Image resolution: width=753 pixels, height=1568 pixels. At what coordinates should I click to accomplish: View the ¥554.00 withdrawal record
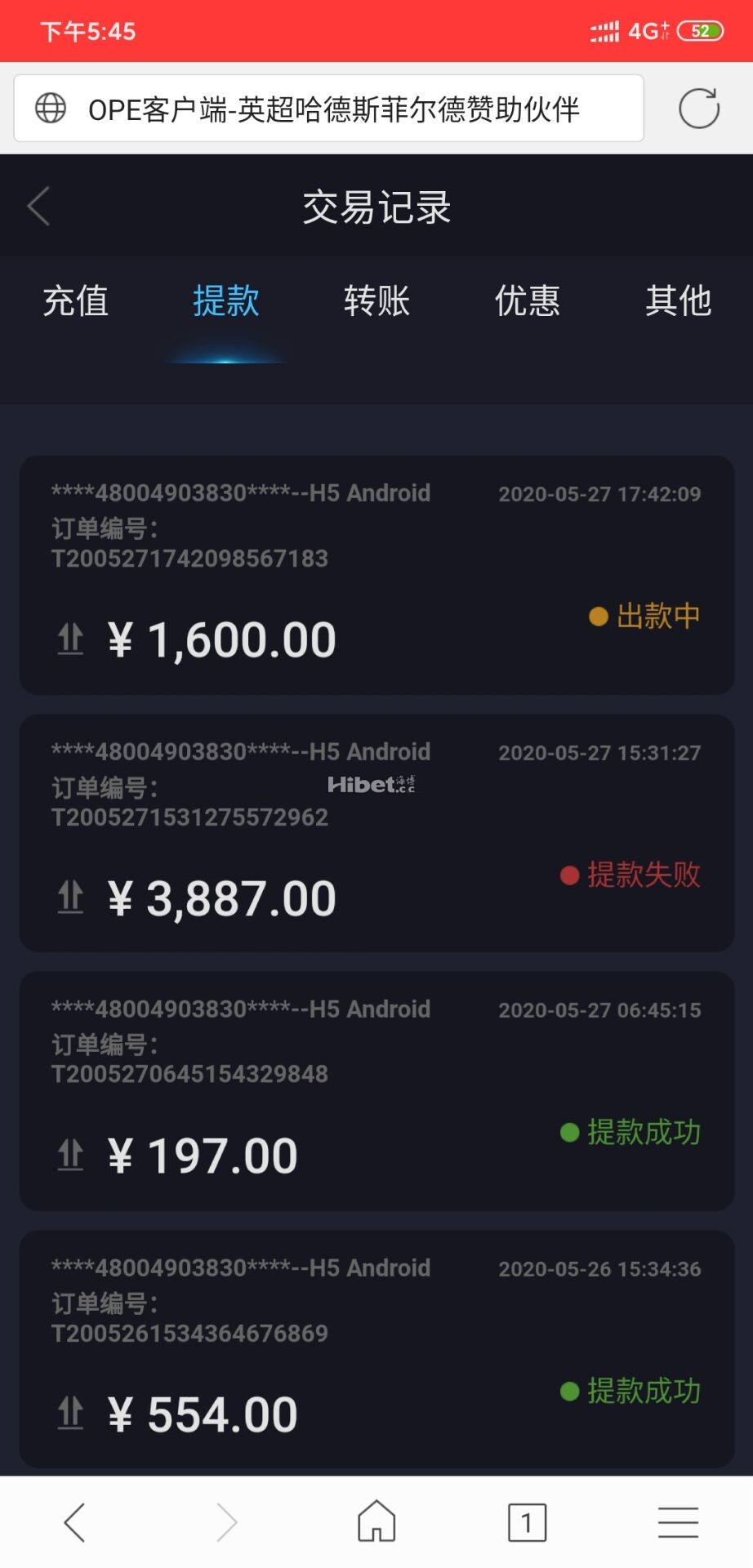[x=376, y=1349]
